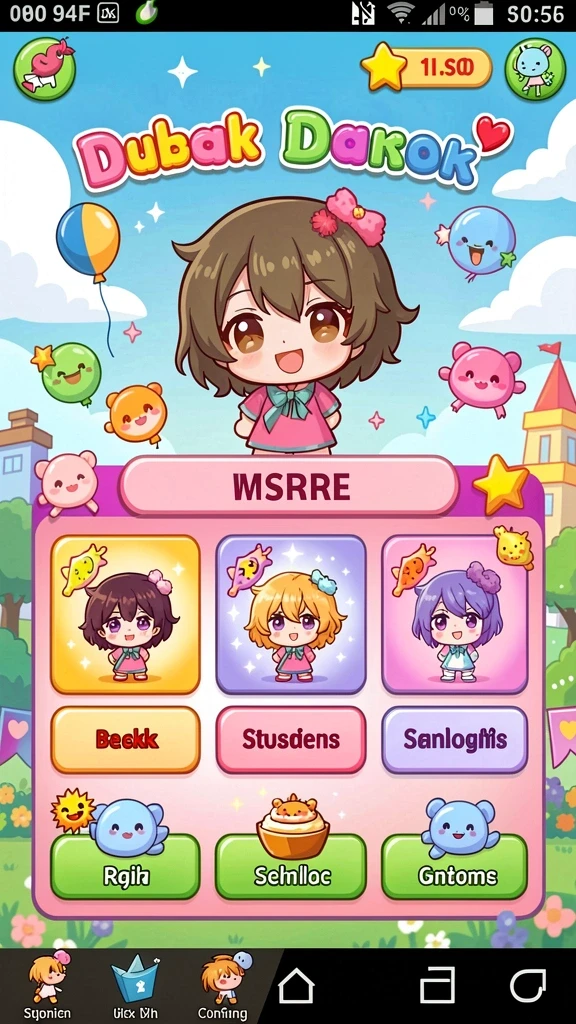Switch to the Syonien tab
Image resolution: width=576 pixels, height=1024 pixels.
click(x=45, y=986)
